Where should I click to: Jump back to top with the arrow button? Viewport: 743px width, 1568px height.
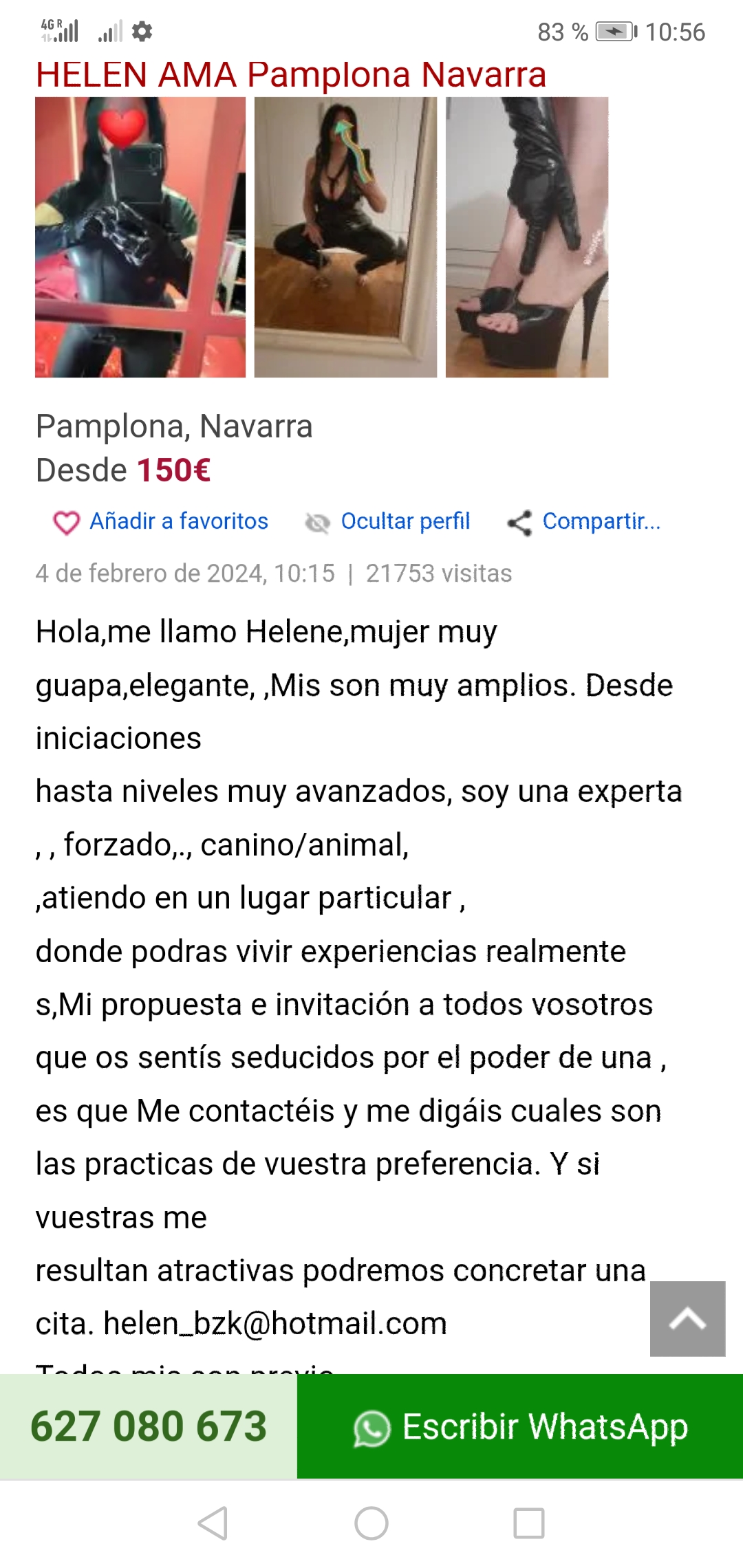pos(687,1318)
